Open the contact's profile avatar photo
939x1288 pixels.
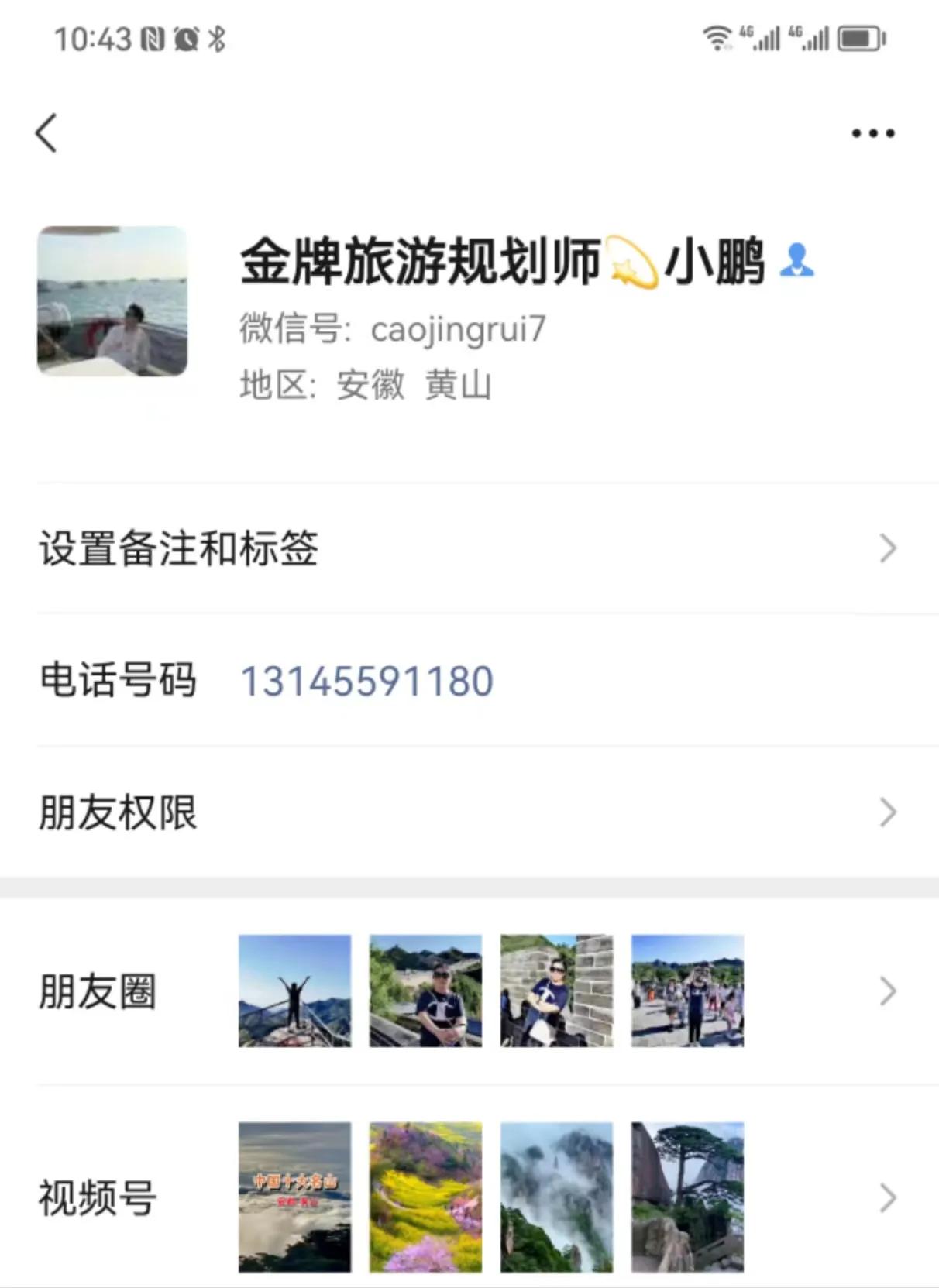(113, 302)
